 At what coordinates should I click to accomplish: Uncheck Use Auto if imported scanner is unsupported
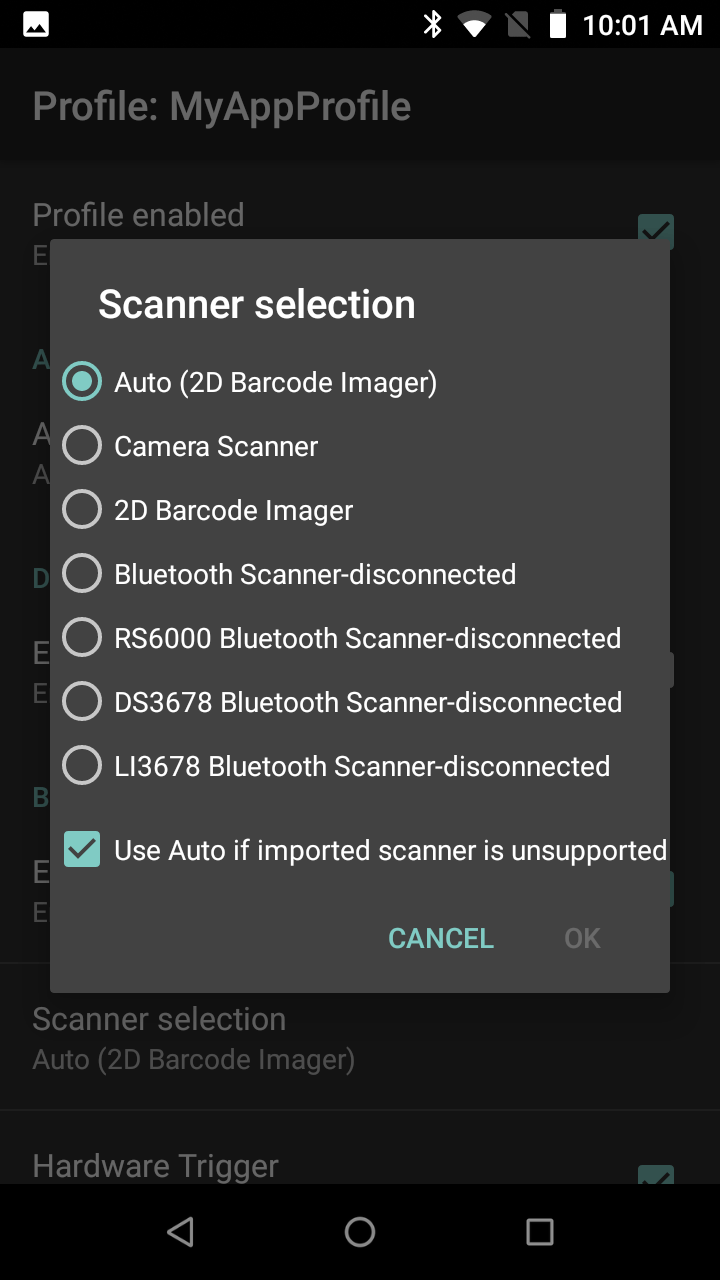click(82, 849)
